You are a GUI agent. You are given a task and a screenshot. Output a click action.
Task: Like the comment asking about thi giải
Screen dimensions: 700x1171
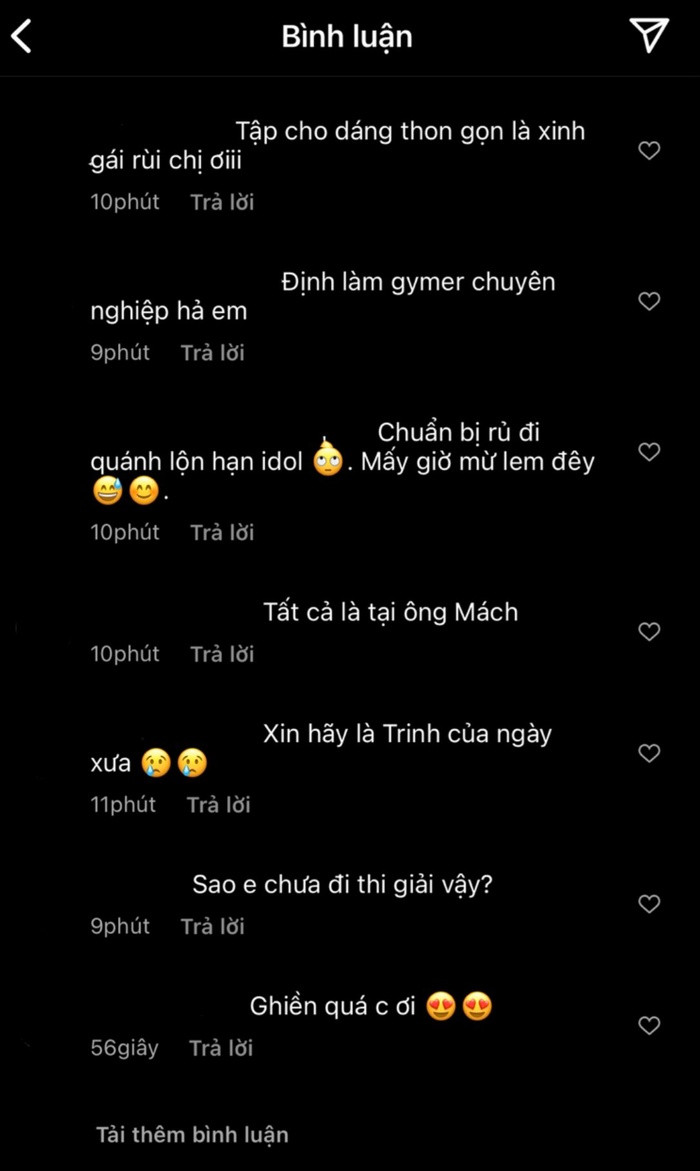pyautogui.click(x=649, y=904)
